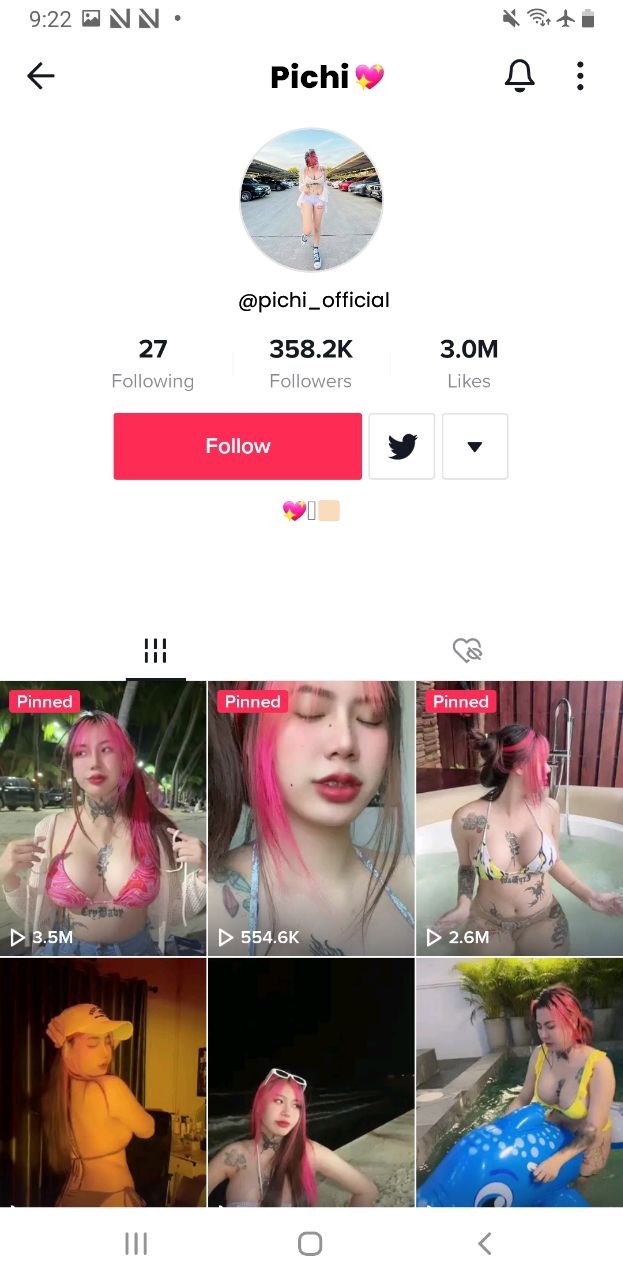View the profile picture

(311, 200)
